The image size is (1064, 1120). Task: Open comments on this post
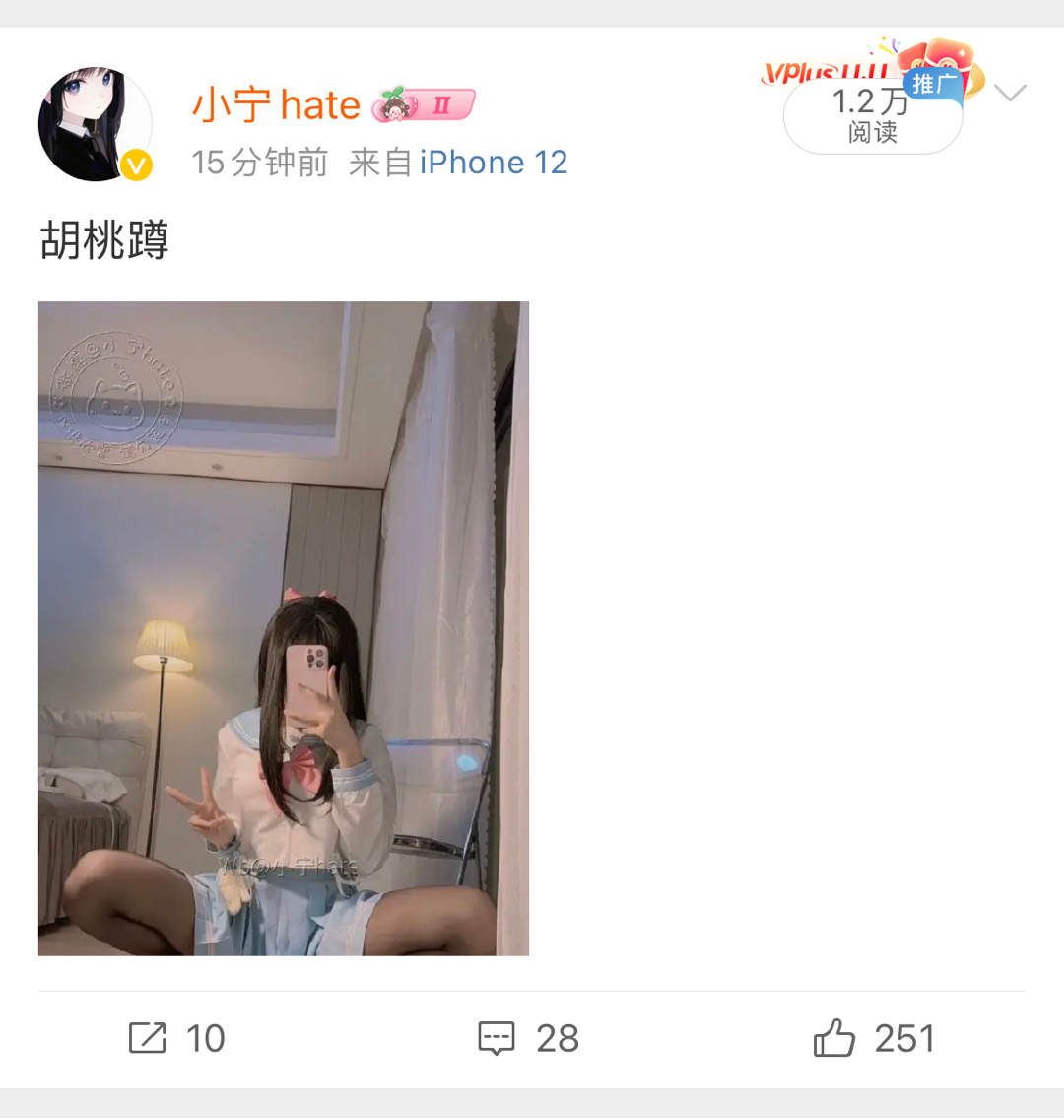pyautogui.click(x=528, y=1038)
